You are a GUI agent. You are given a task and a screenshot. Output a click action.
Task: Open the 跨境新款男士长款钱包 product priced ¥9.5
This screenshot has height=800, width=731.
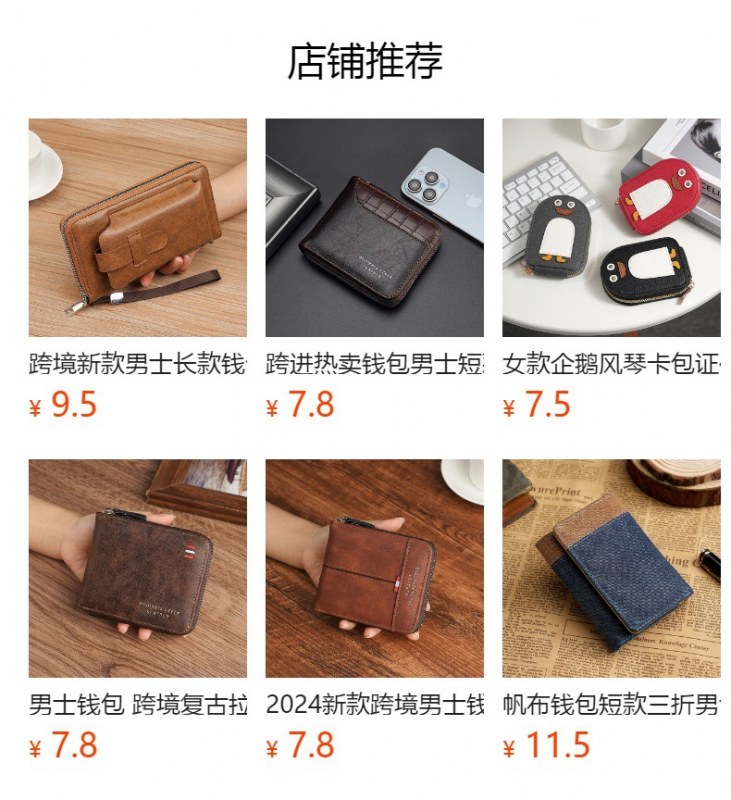[x=137, y=228]
